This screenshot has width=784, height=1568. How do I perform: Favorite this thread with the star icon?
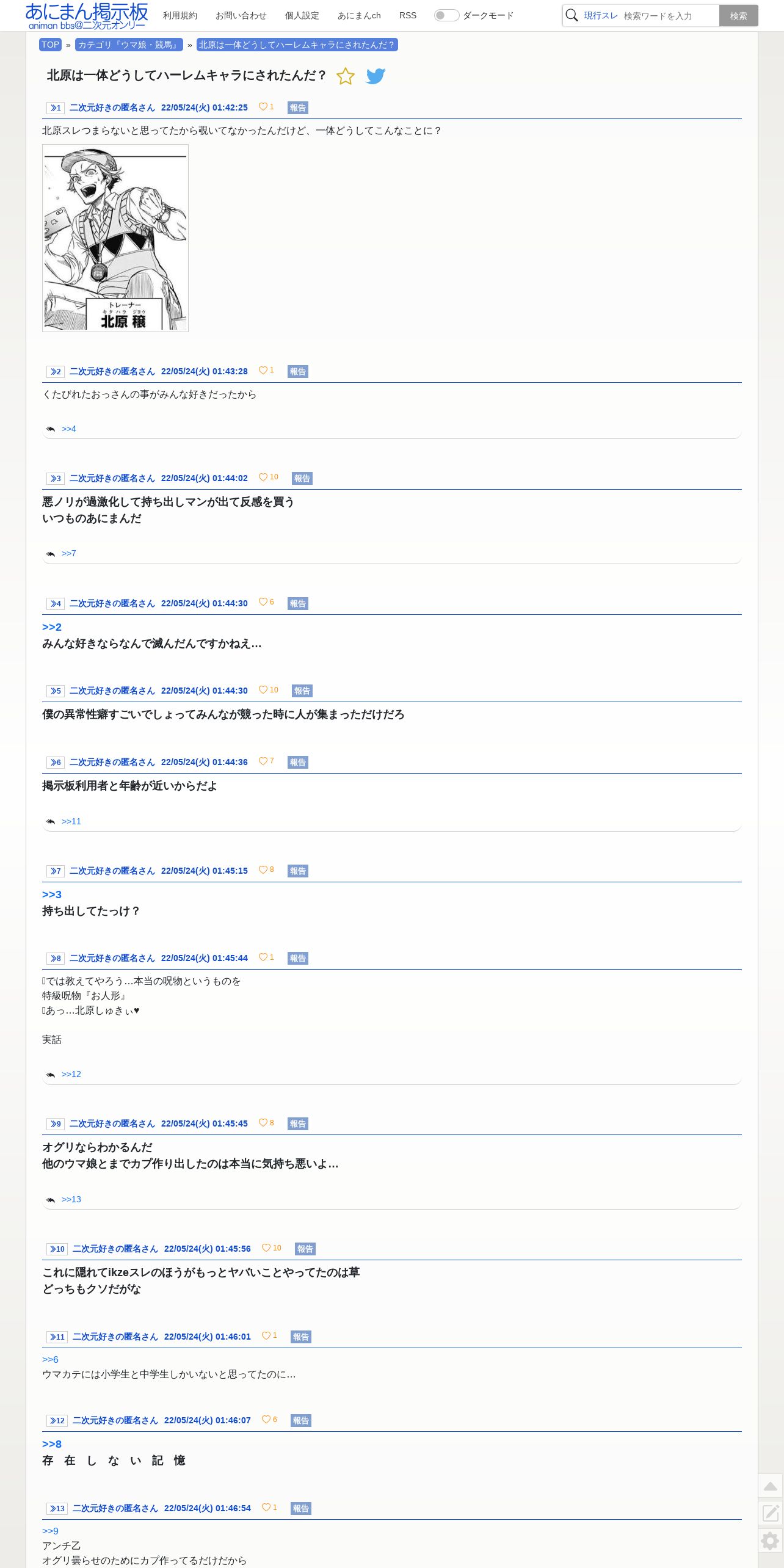346,76
